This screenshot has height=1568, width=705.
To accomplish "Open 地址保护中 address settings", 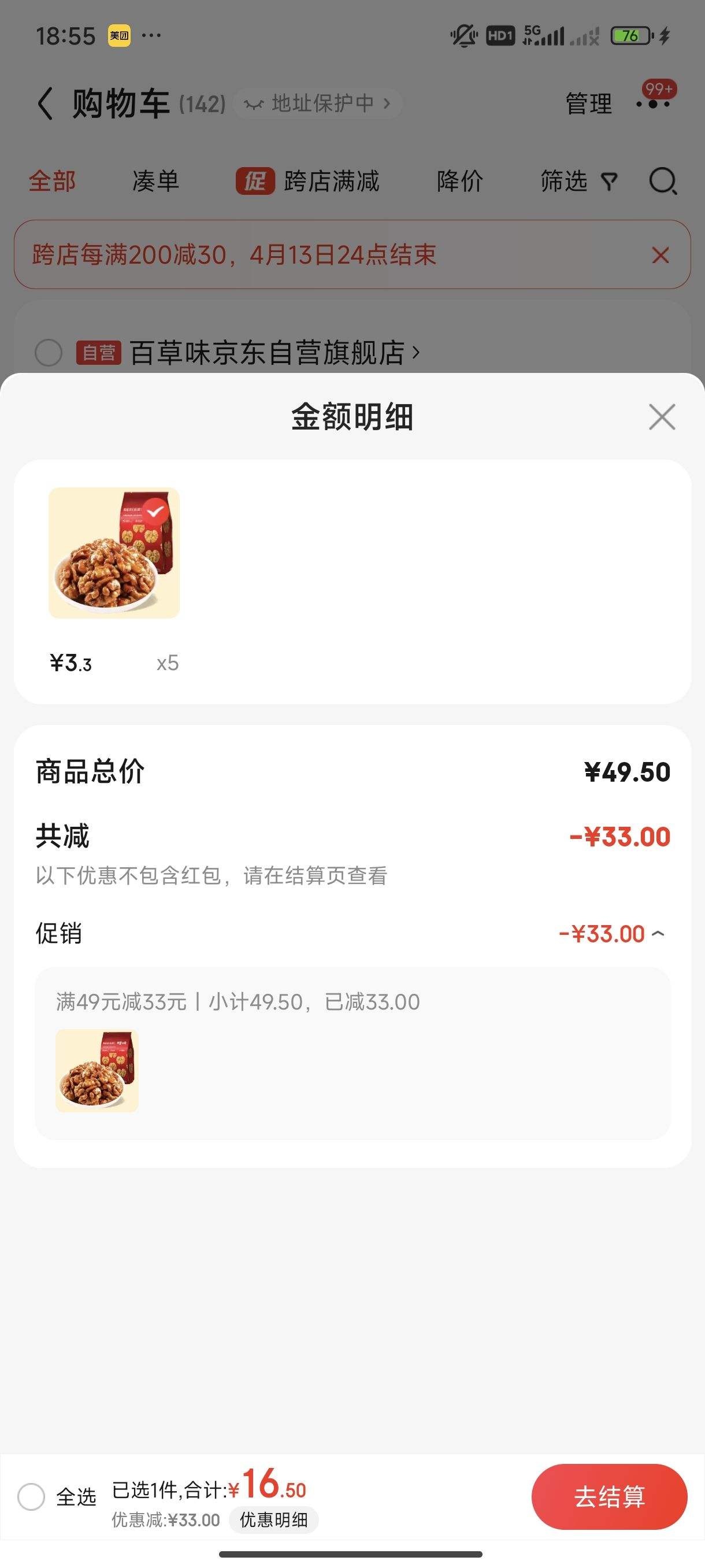I will [317, 103].
